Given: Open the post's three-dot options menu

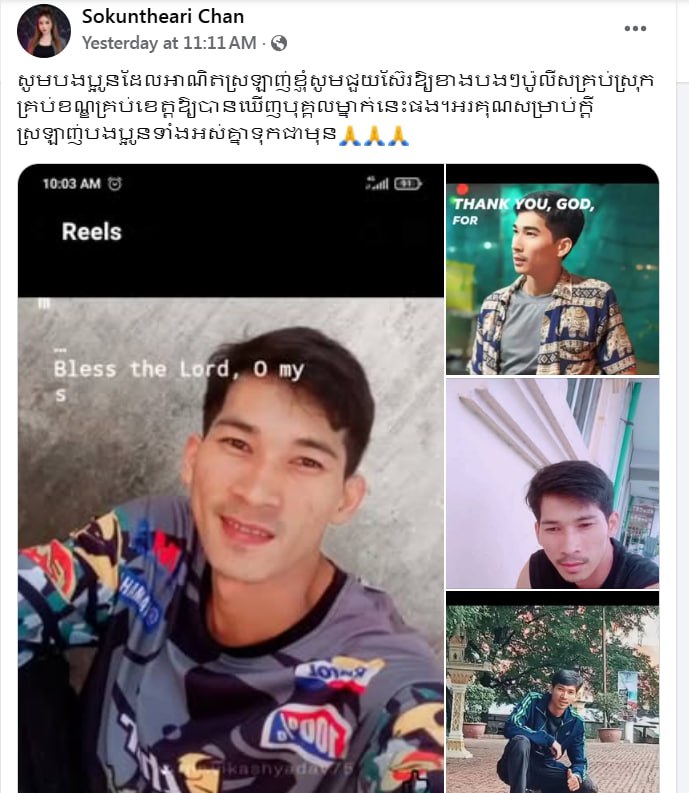Looking at the screenshot, I should [x=635, y=29].
